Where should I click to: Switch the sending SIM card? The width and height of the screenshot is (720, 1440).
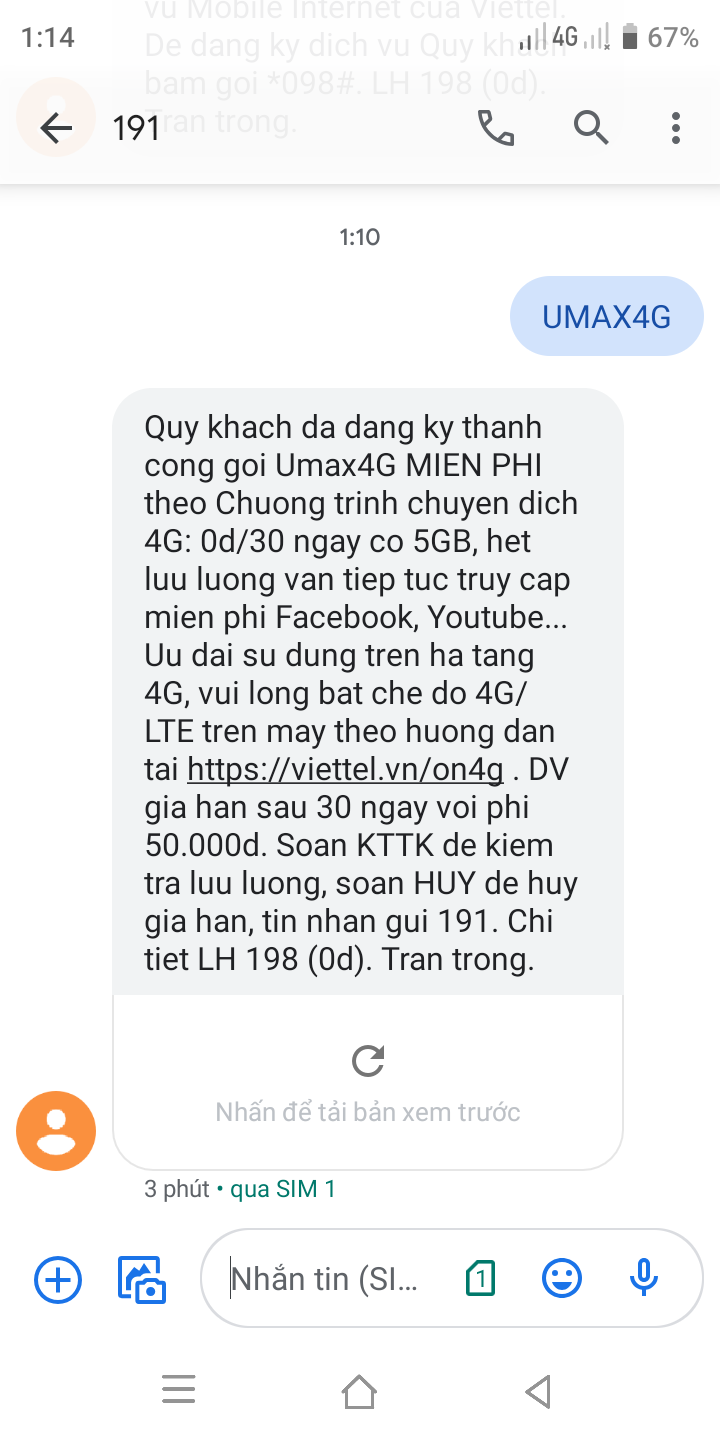480,1279
